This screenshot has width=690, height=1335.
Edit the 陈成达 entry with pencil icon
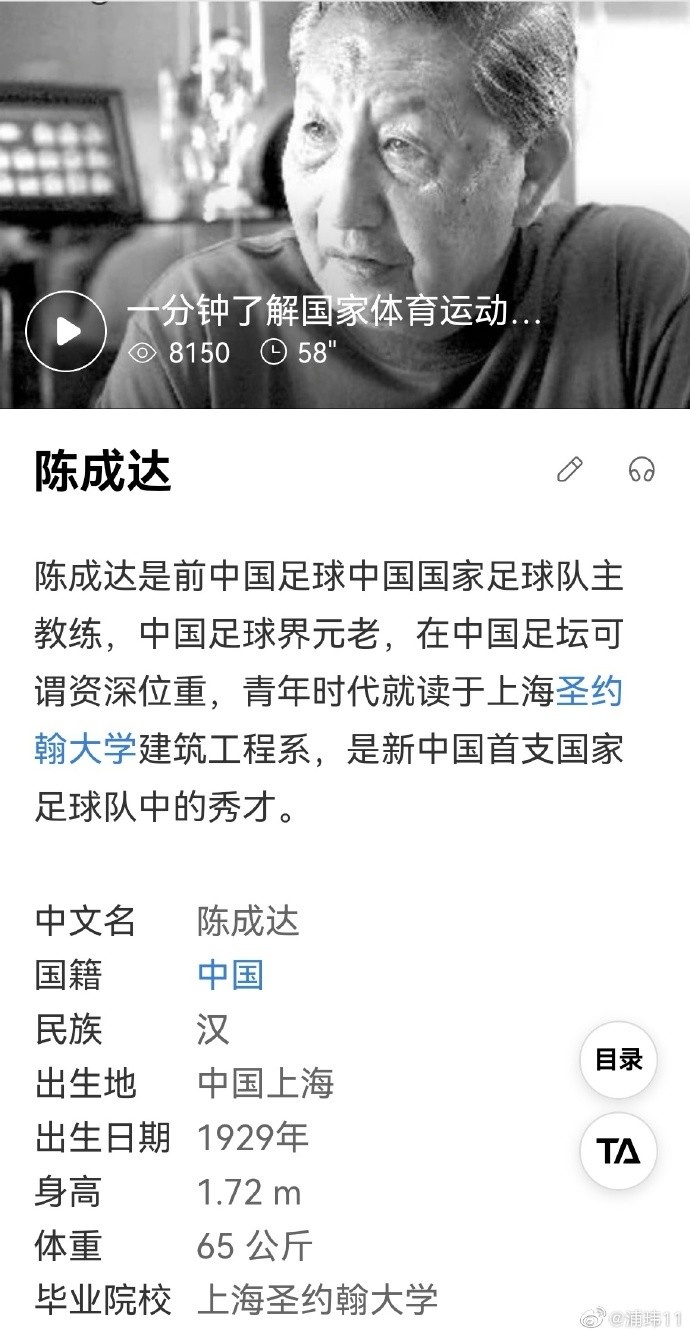point(570,468)
